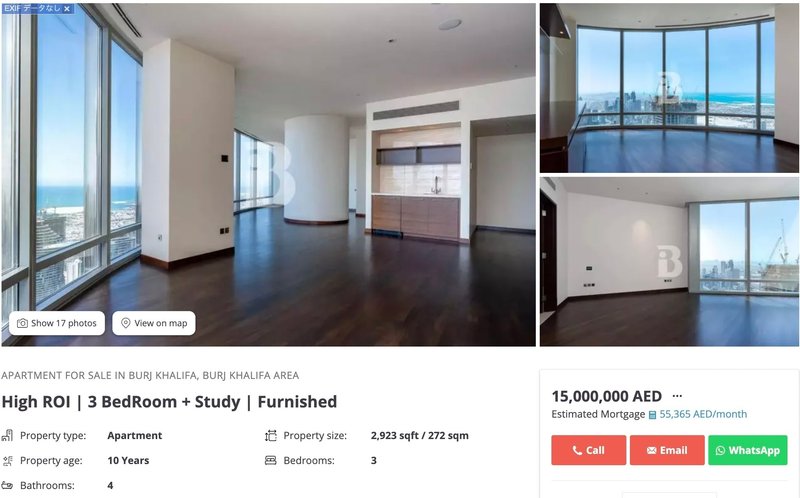Open the 55,365 AED/month mortgage estimate
This screenshot has width=800, height=498.
(702, 414)
